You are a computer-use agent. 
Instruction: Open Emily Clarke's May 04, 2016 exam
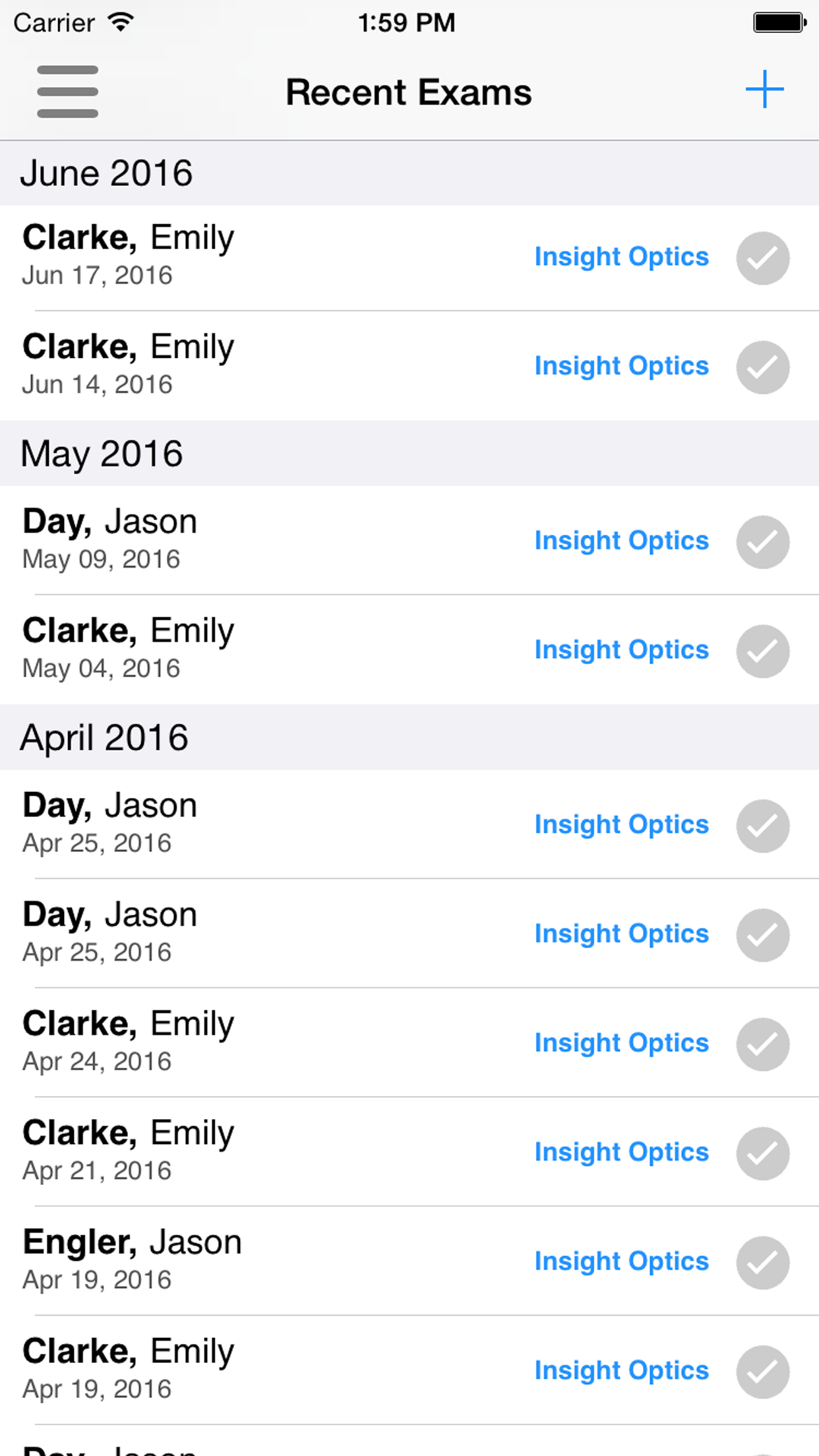click(x=198, y=650)
